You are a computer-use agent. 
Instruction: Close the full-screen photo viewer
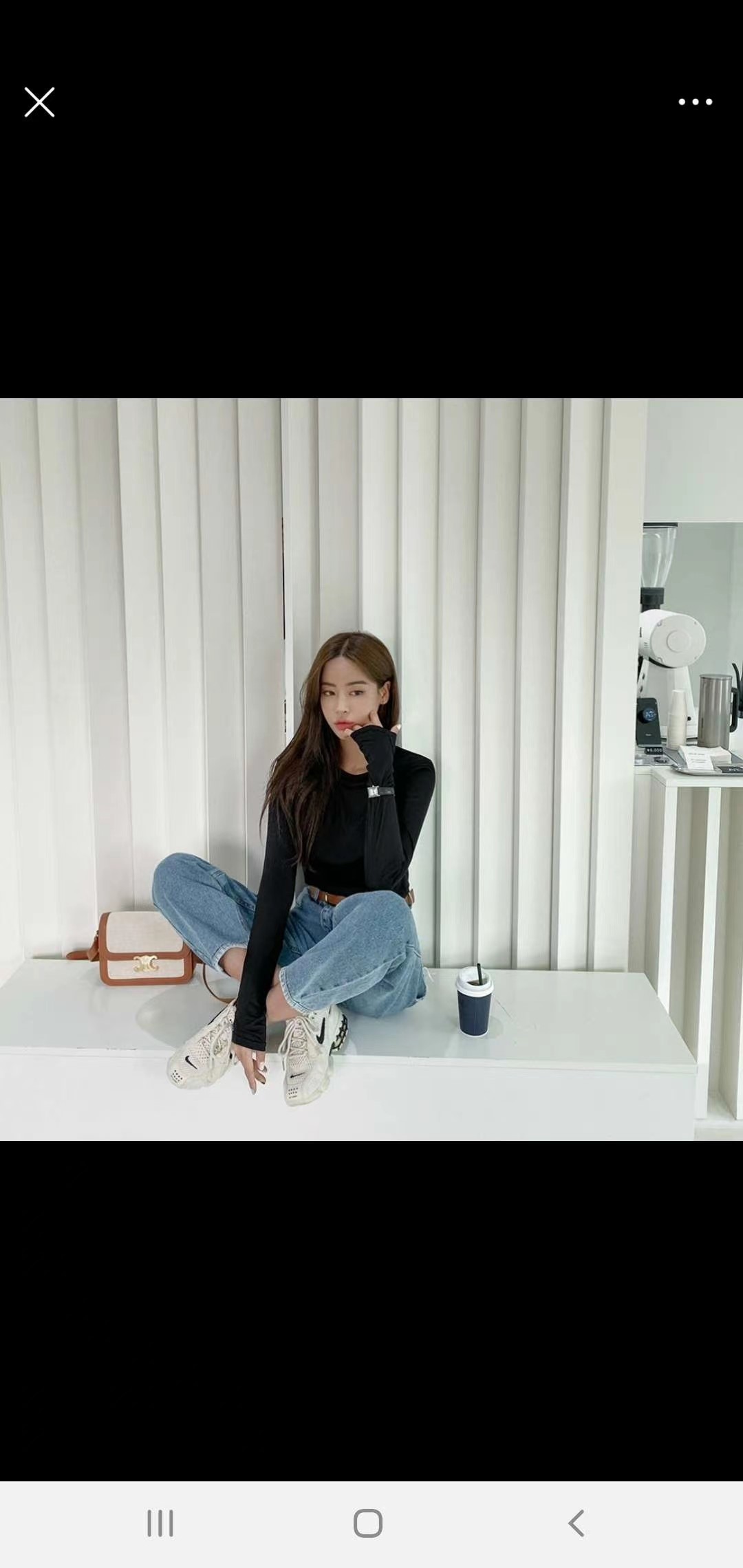pos(39,102)
